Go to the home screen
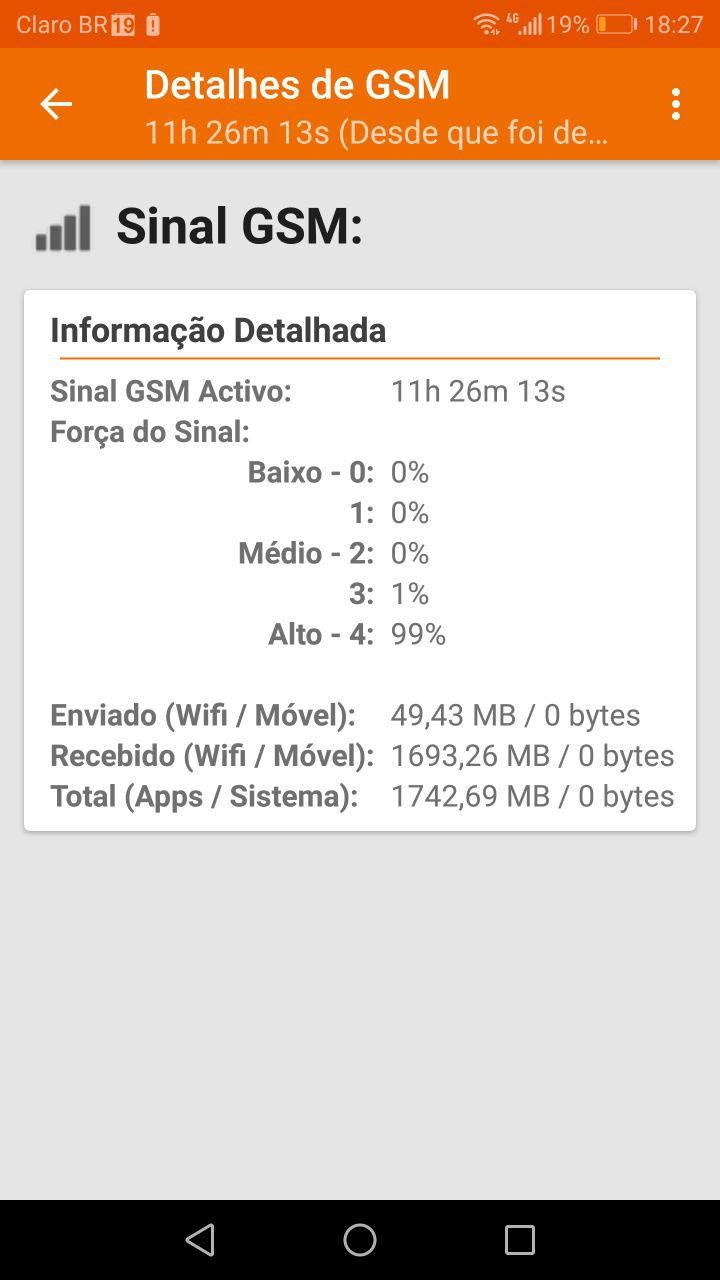This screenshot has height=1280, width=720. pos(360,1240)
